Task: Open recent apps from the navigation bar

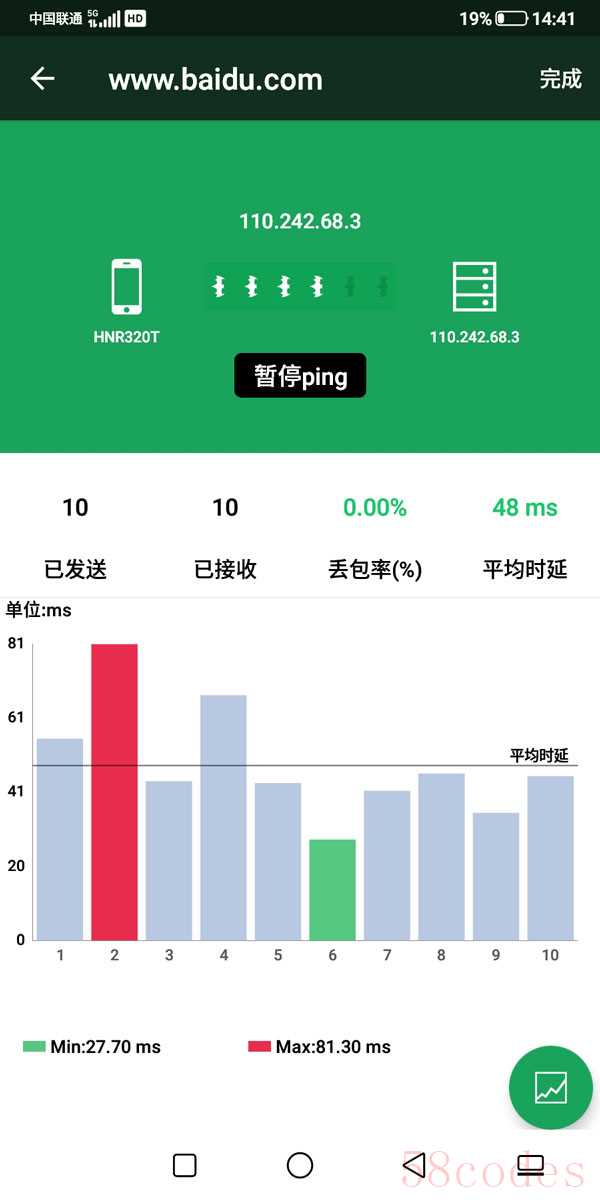Action: [184, 1165]
